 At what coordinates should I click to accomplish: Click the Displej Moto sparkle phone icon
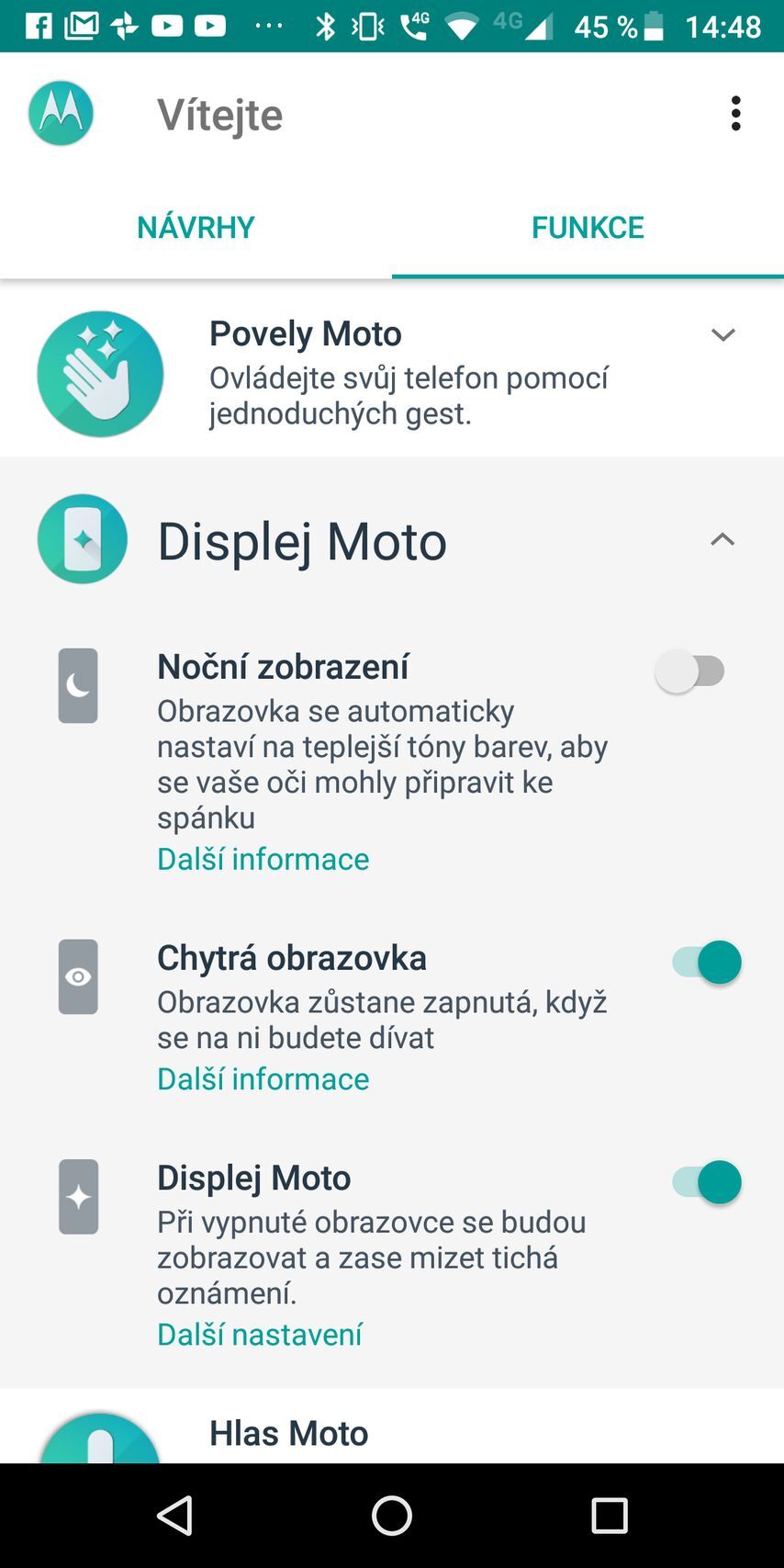tap(82, 539)
